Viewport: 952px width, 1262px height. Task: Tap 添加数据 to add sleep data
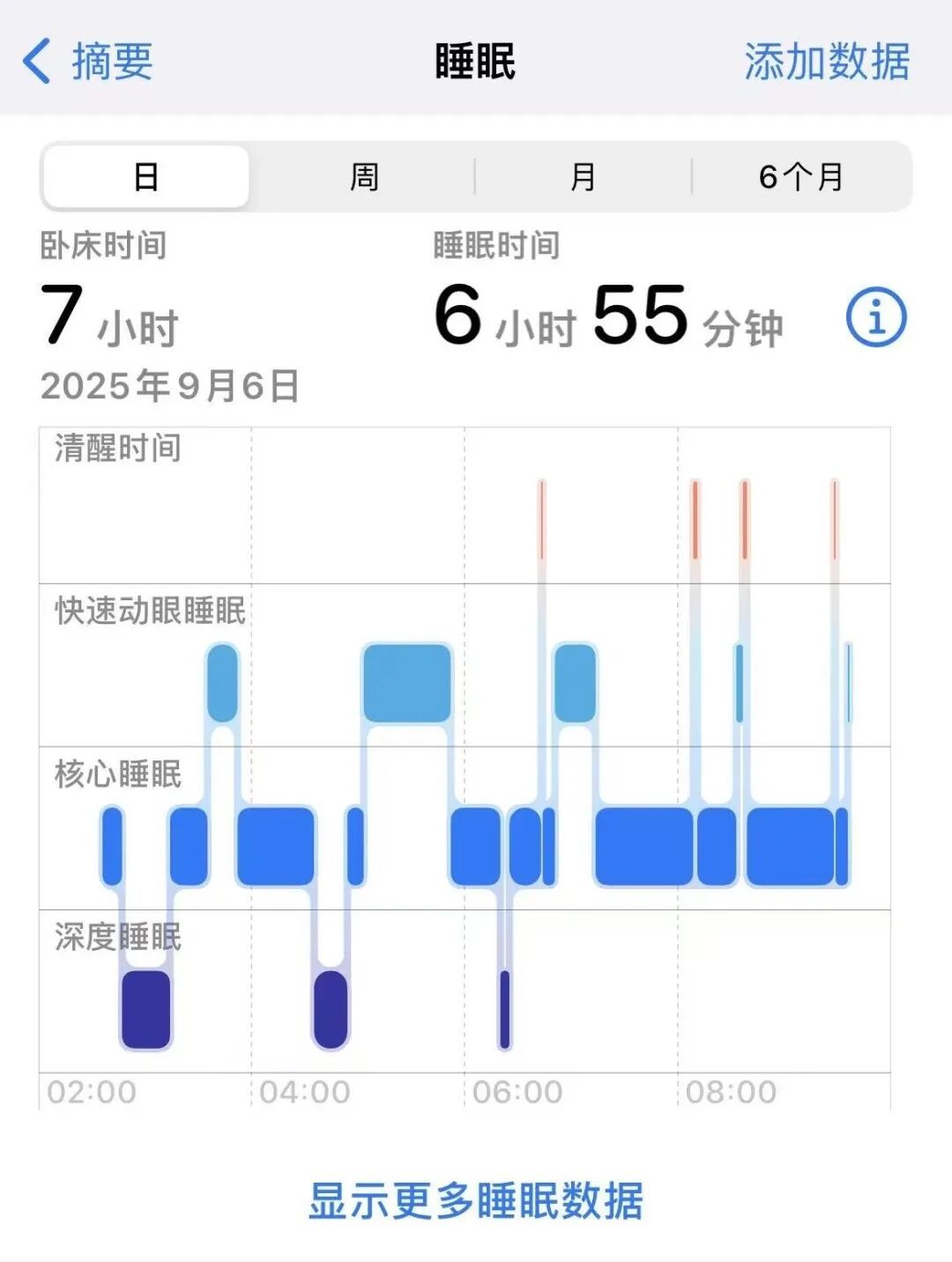826,62
